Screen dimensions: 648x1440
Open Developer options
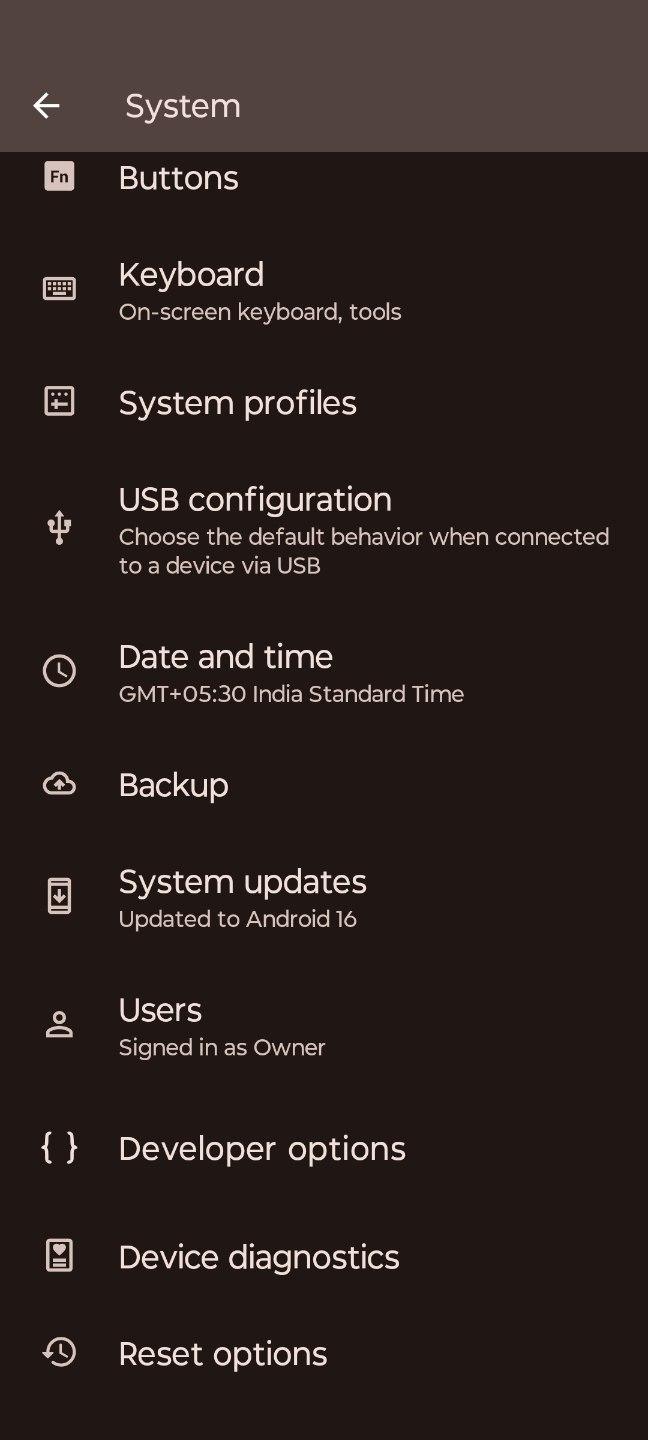click(262, 1149)
